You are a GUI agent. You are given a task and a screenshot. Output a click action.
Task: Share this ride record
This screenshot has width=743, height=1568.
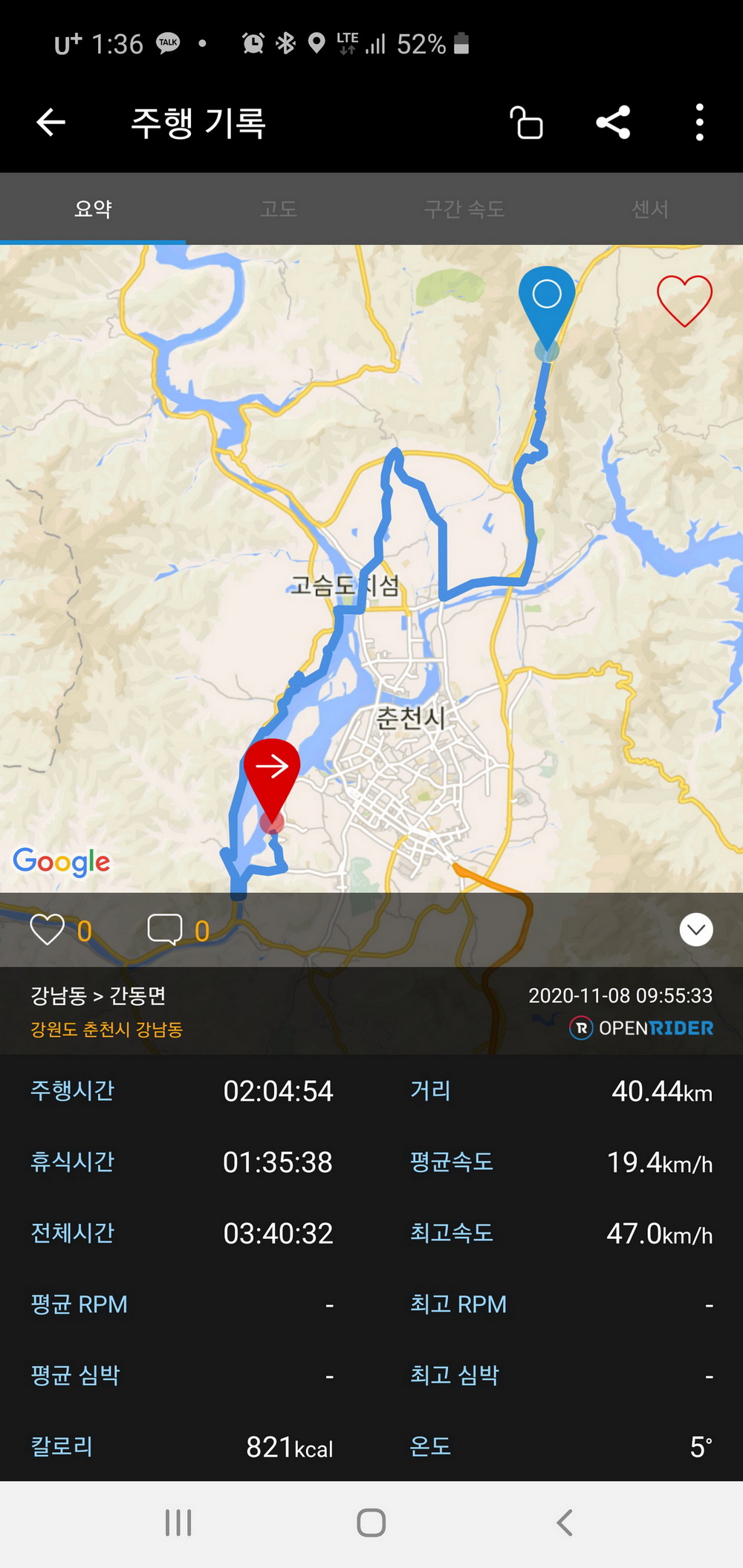(613, 123)
